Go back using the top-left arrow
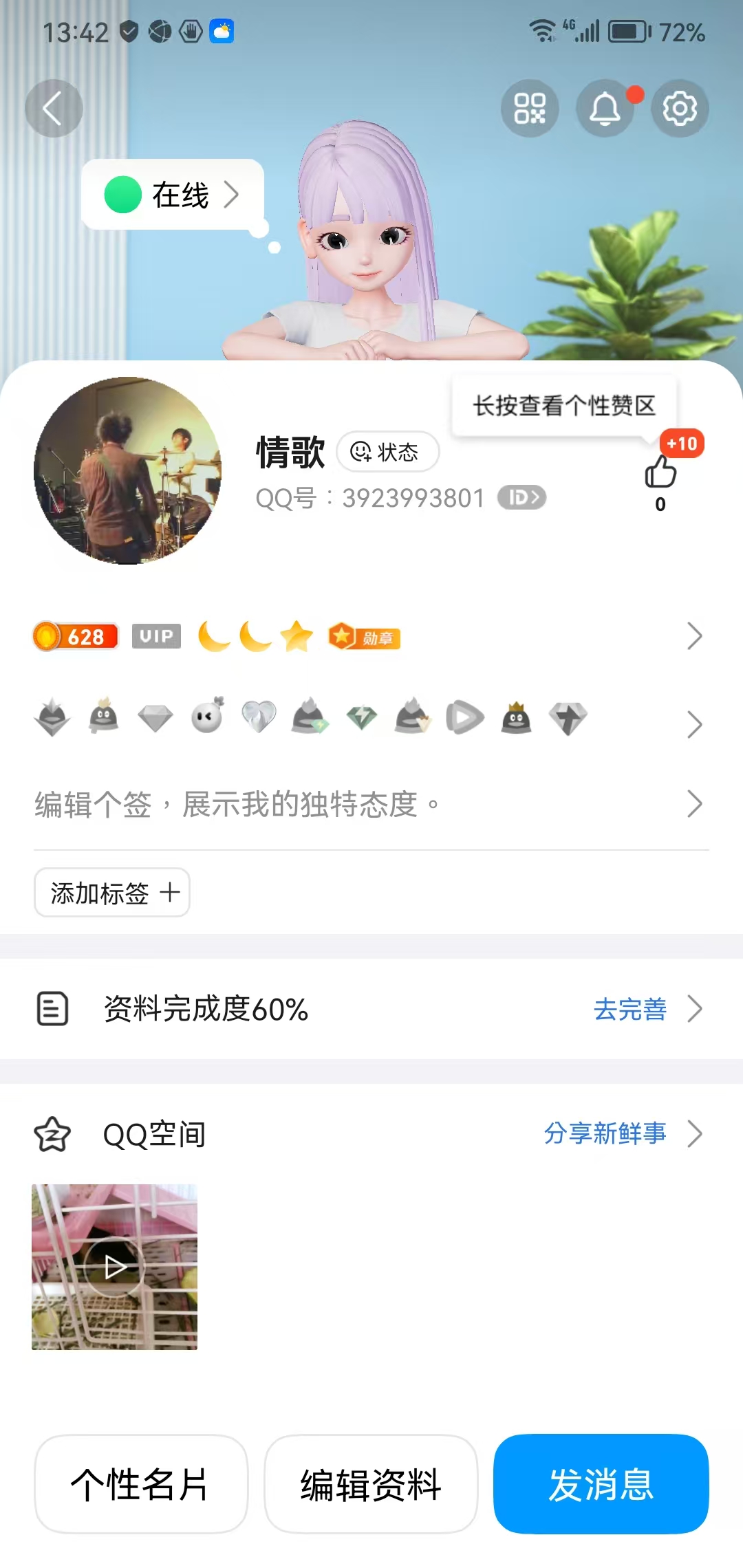 tap(54, 109)
